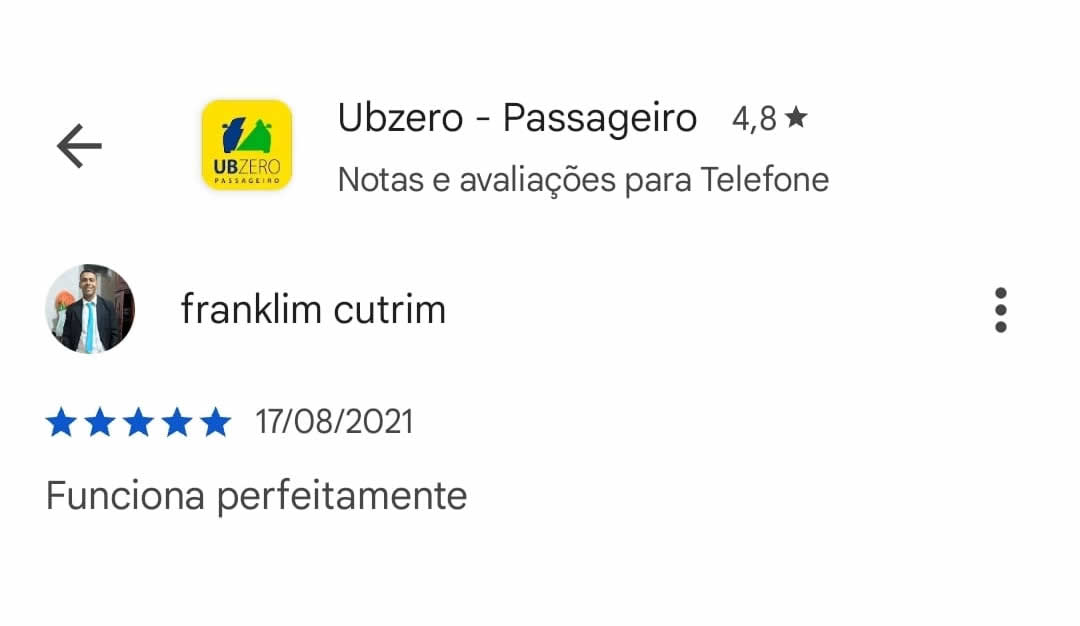Open franklim cutrim's profile picture
The height and width of the screenshot is (626, 1080).
[90, 309]
